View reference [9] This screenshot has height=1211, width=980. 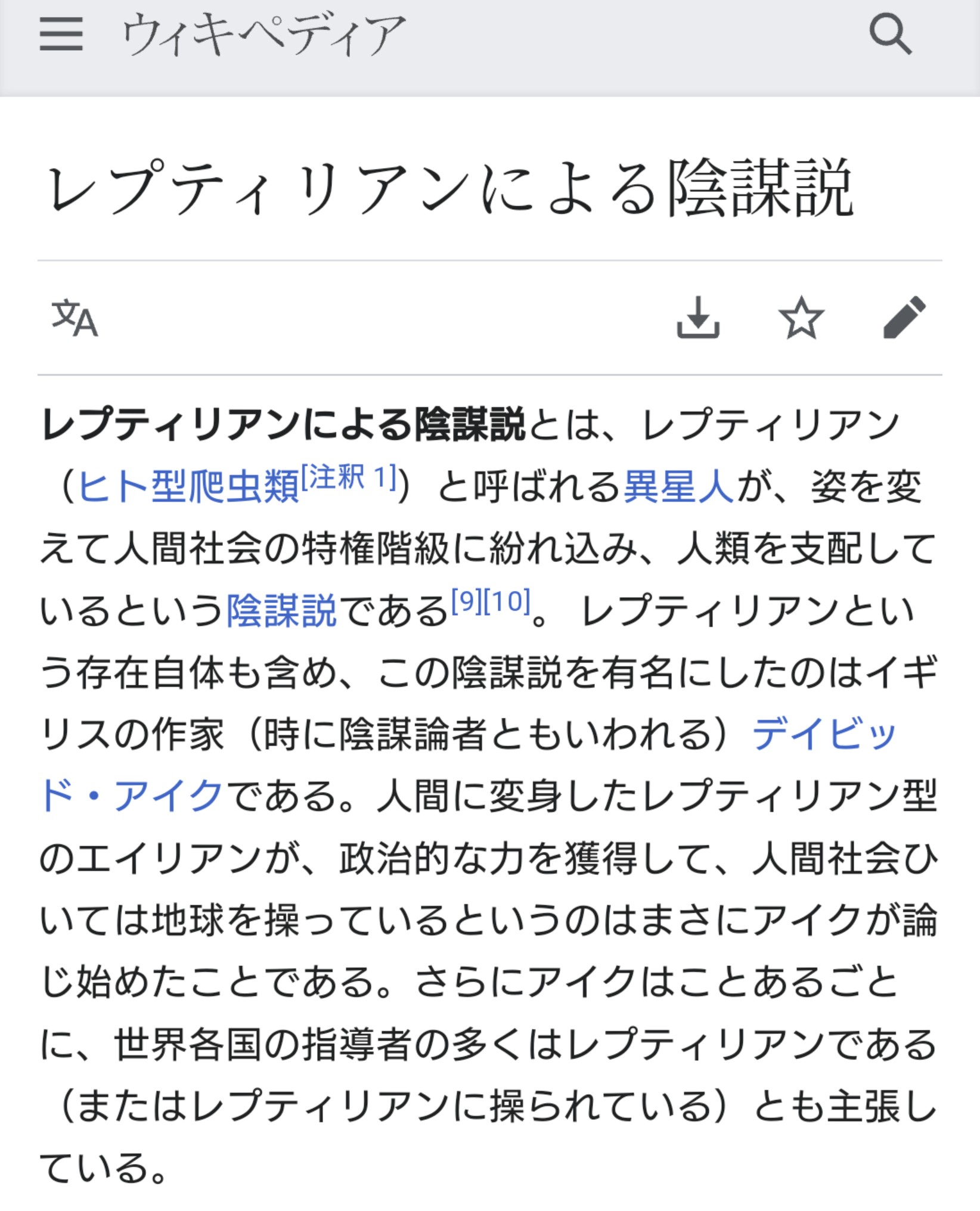click(467, 601)
